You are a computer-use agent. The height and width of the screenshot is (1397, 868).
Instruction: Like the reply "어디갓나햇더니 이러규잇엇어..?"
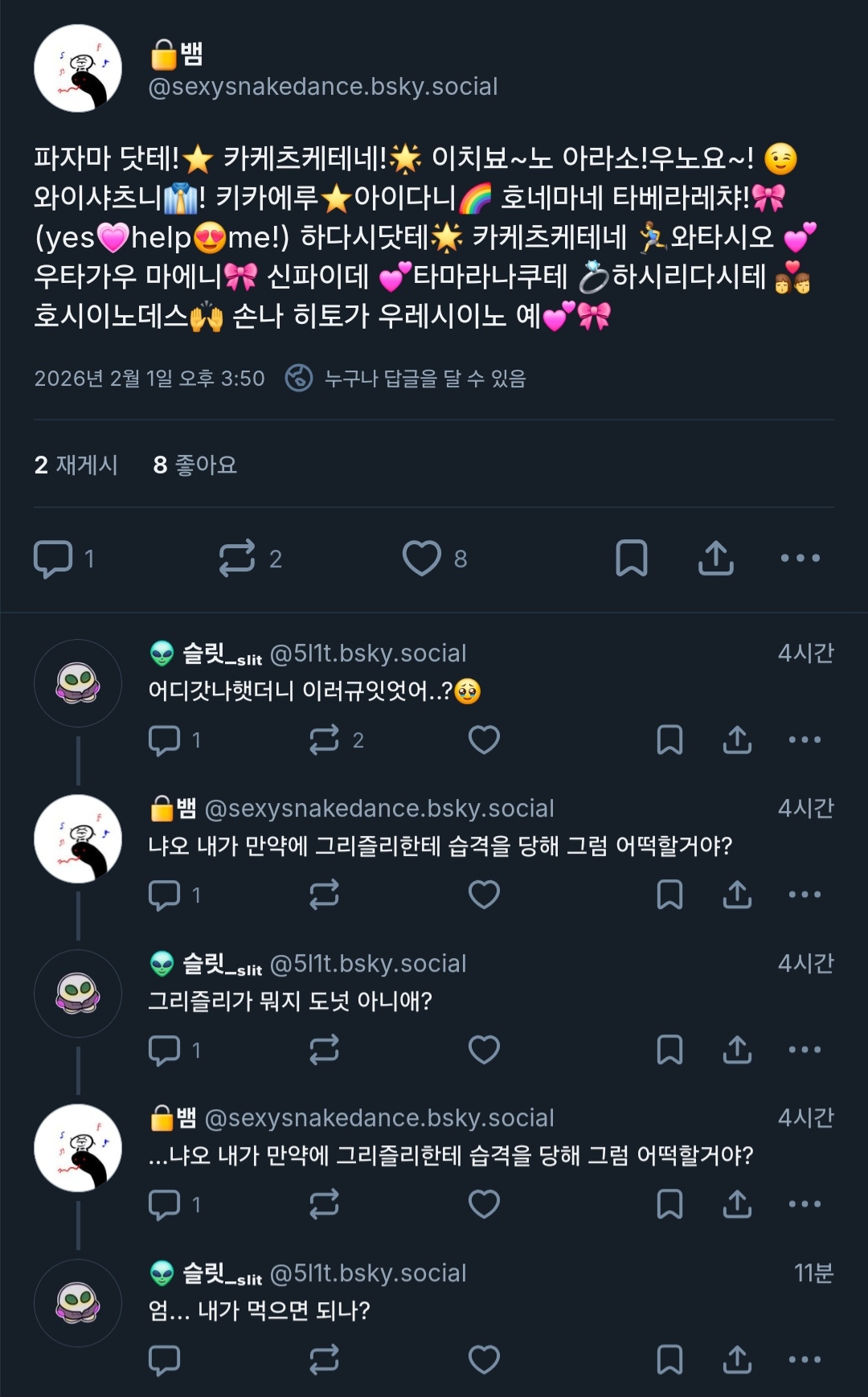[484, 739]
